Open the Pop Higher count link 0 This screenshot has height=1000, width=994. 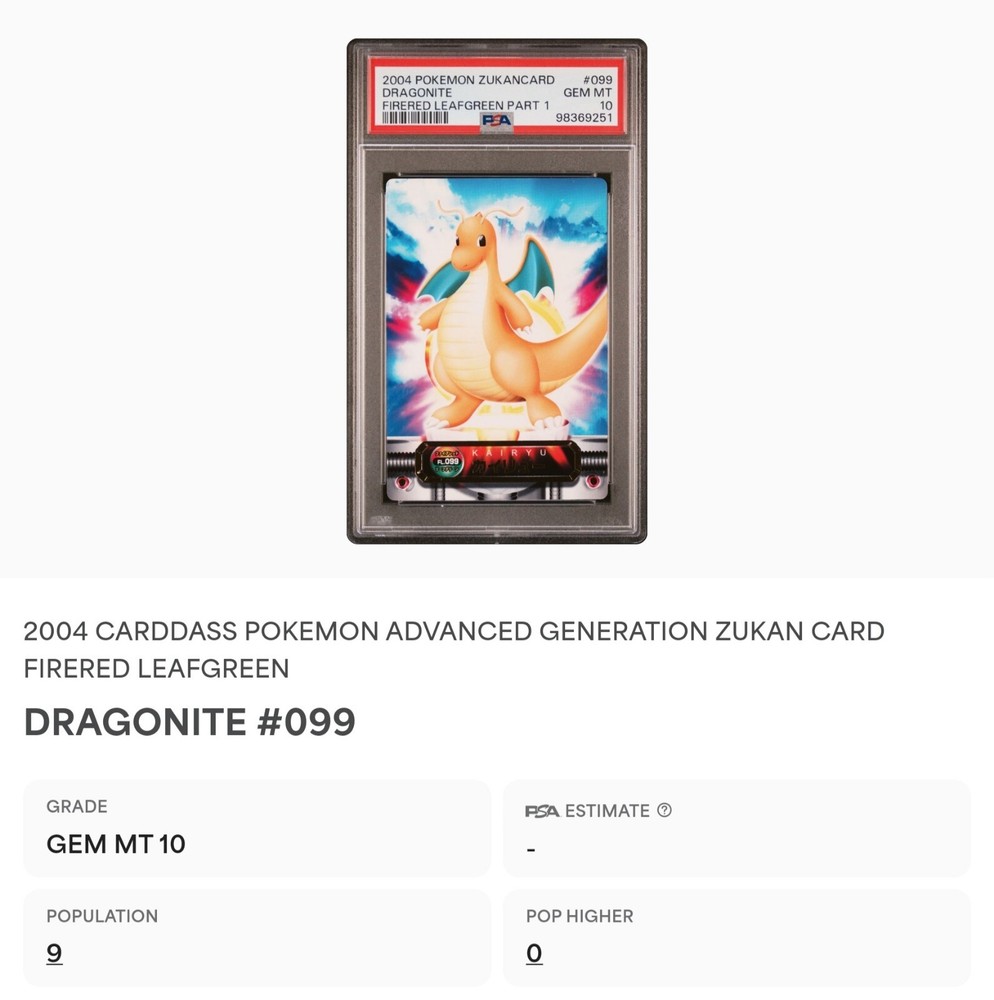coord(534,953)
